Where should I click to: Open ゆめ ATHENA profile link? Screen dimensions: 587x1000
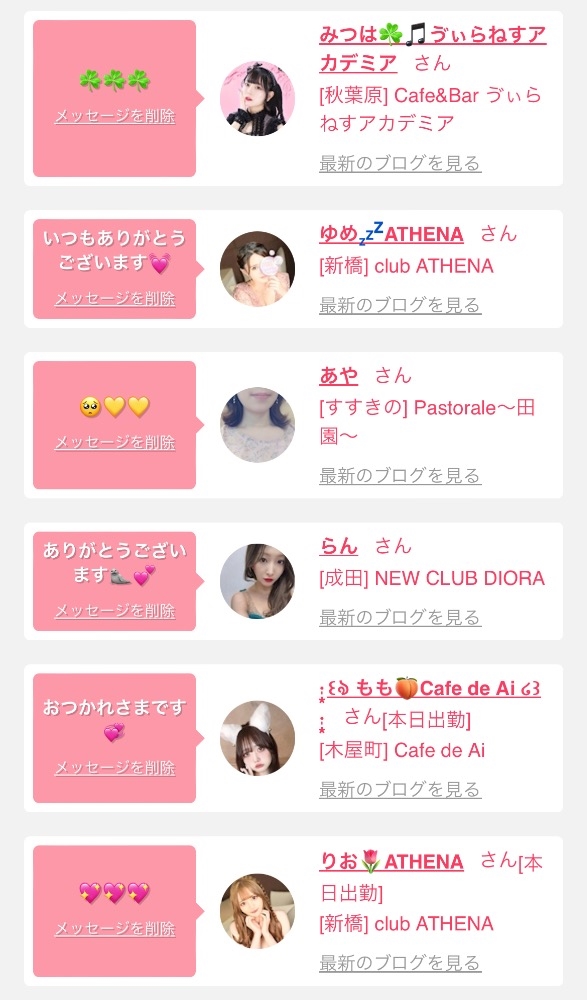point(391,233)
